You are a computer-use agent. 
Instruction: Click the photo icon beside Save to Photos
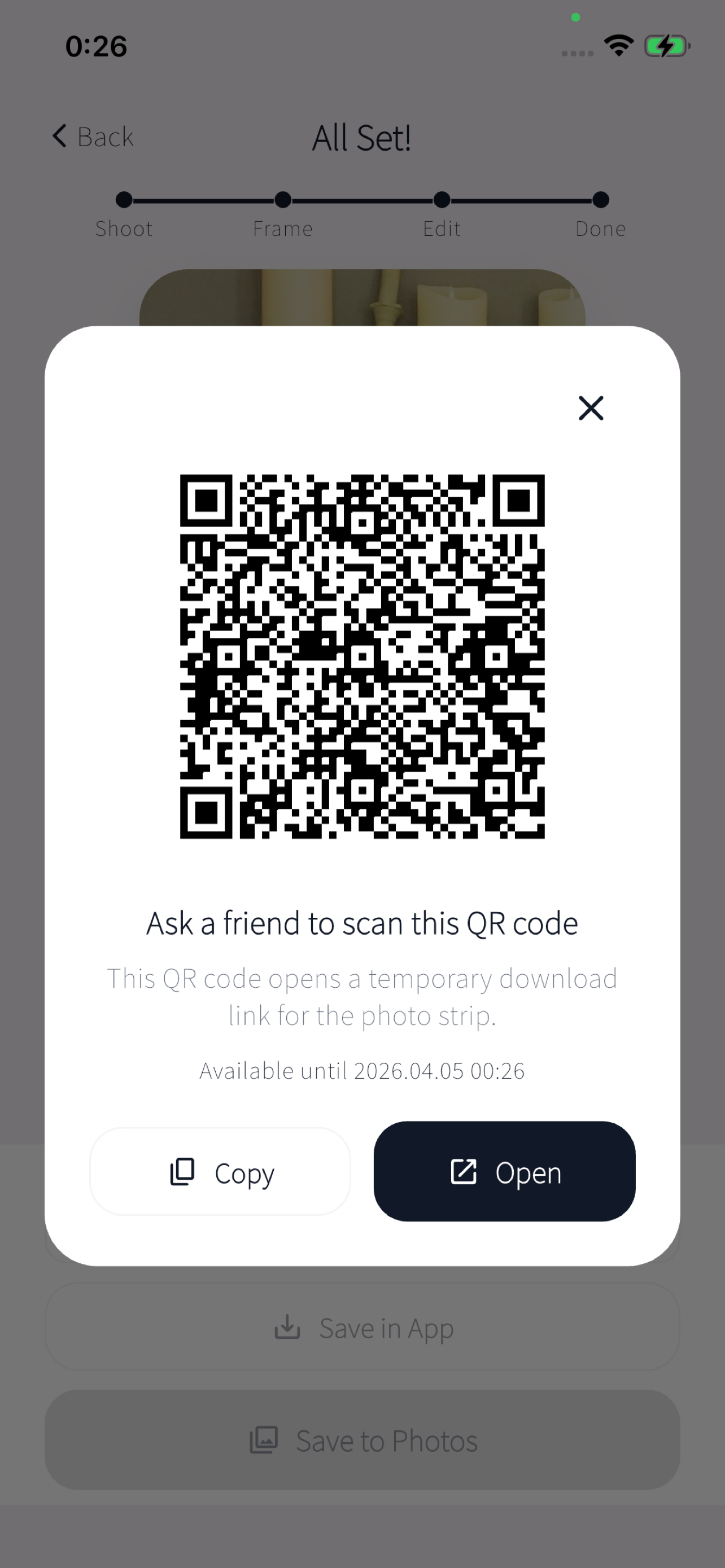tap(263, 1440)
